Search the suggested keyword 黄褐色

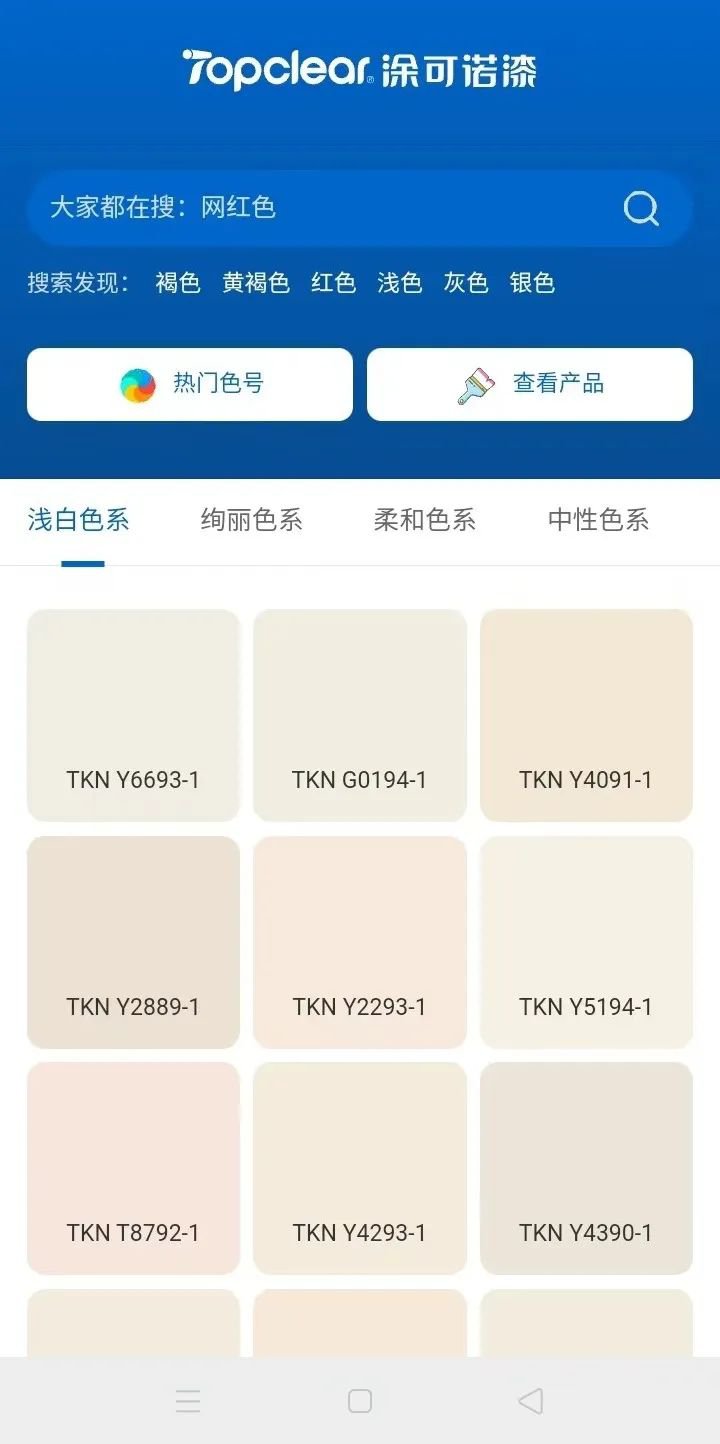[256, 283]
